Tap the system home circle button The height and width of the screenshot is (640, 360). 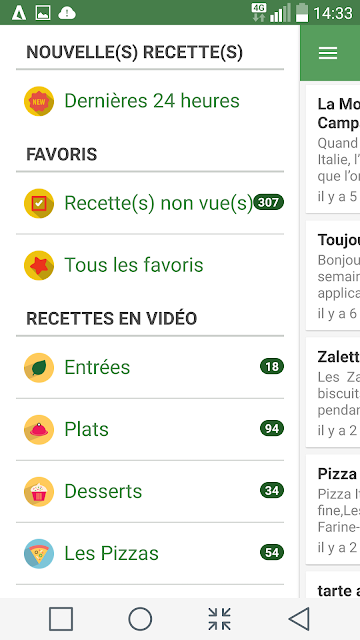pyautogui.click(x=140, y=619)
